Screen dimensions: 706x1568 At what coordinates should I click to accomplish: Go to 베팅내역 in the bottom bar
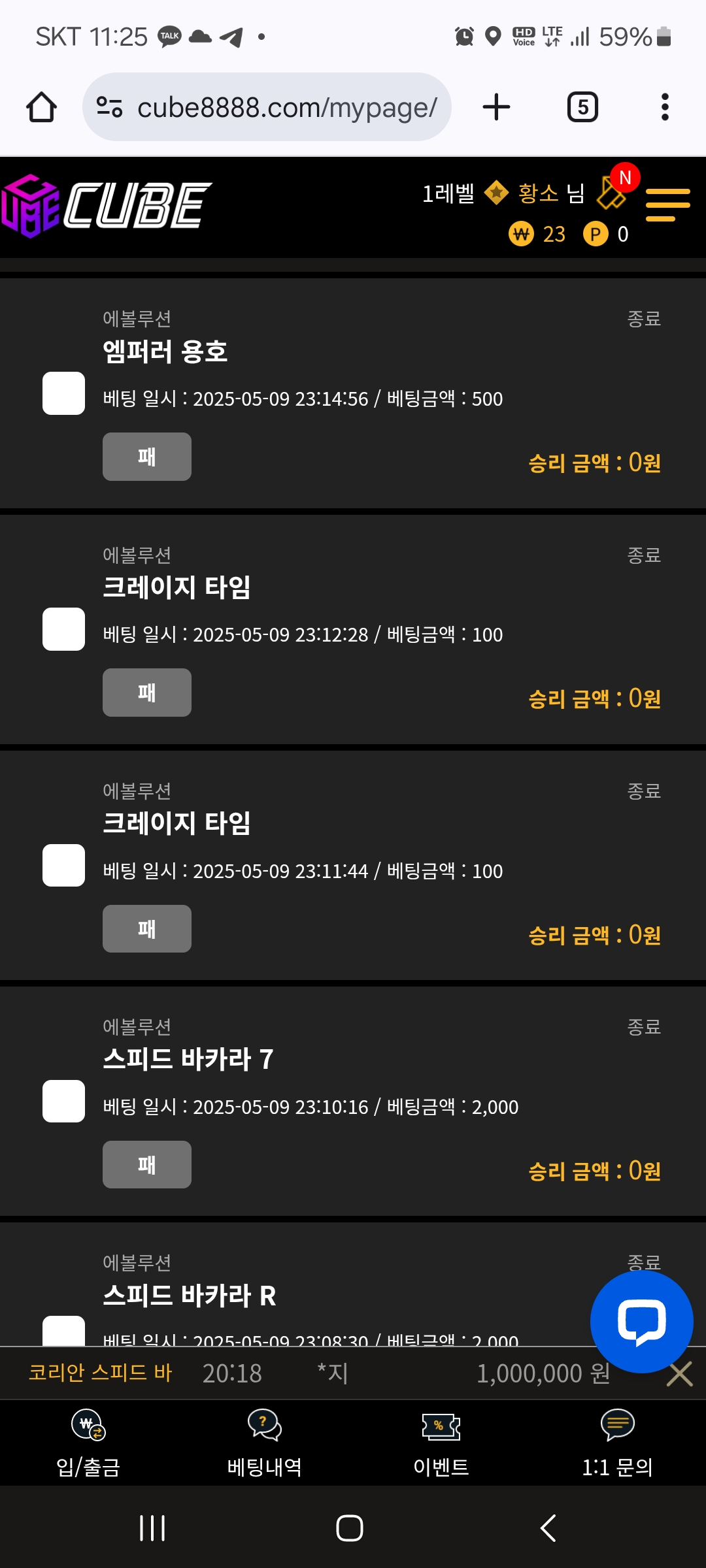[265, 1443]
